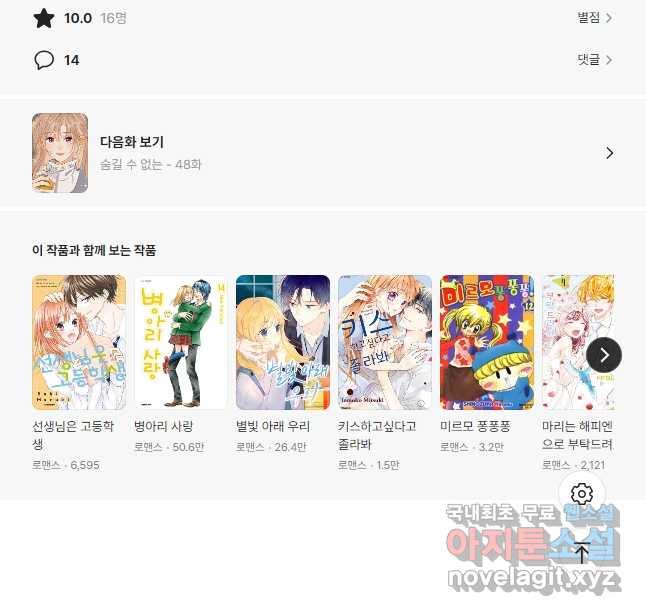Jump back to top of page
Viewport: 646px width, 616px height.
[583, 552]
